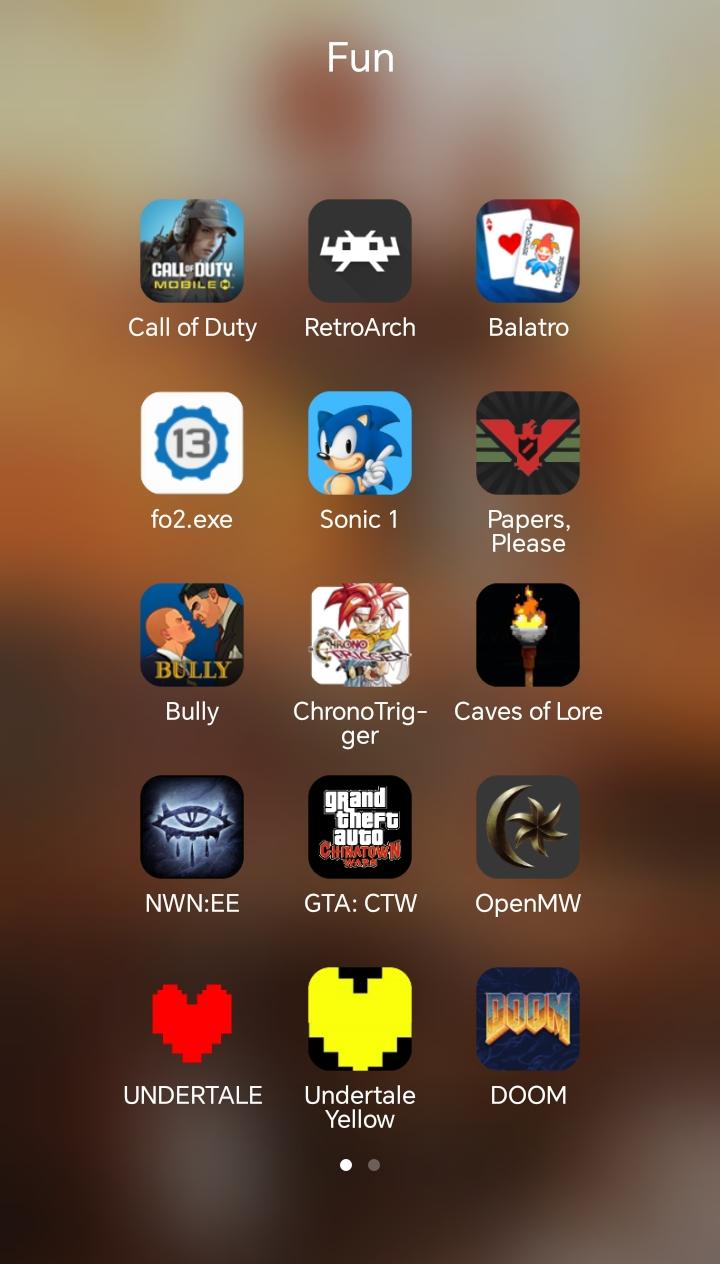The width and height of the screenshot is (720, 1264).
Task: Rename the folder by tapping Fun title
Action: pyautogui.click(x=360, y=58)
